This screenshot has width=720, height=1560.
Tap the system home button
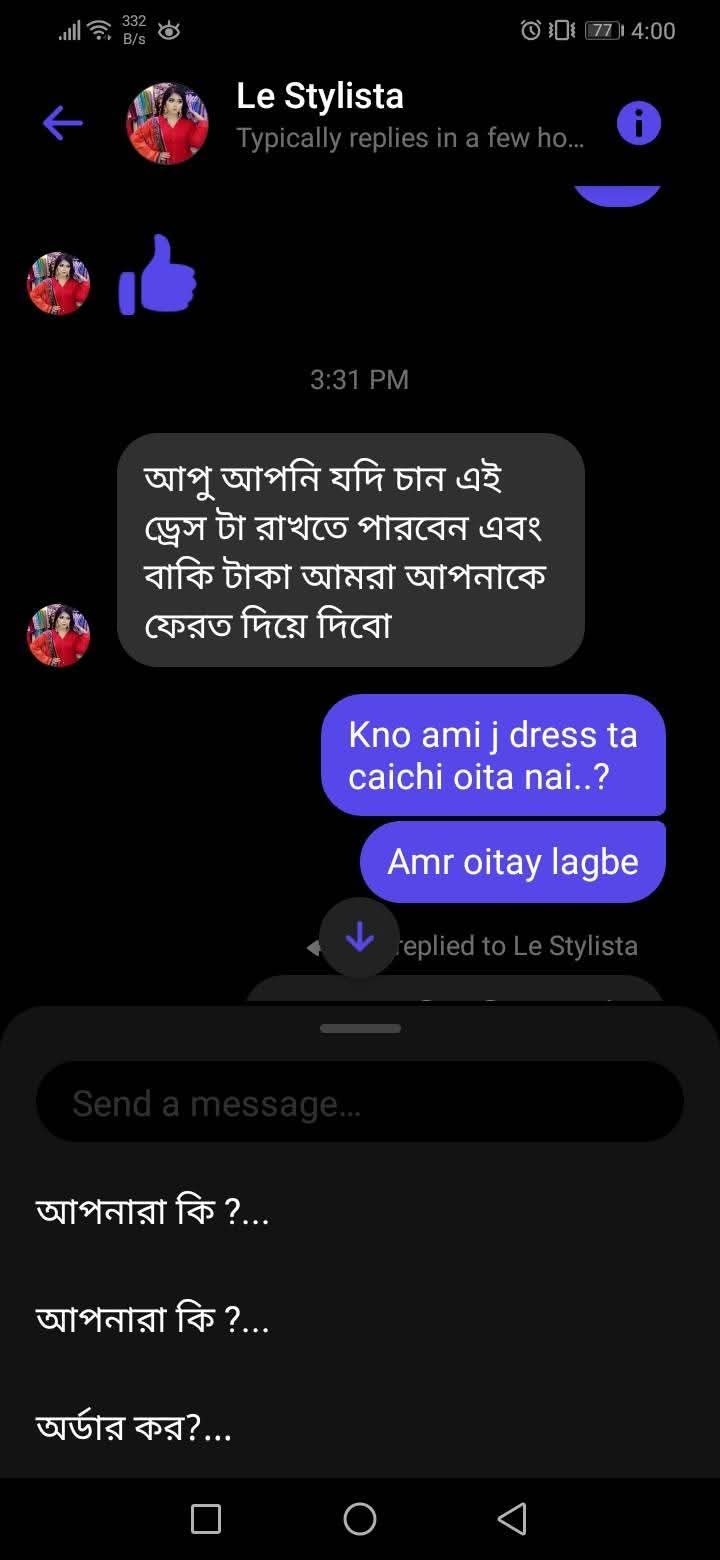[x=360, y=1519]
